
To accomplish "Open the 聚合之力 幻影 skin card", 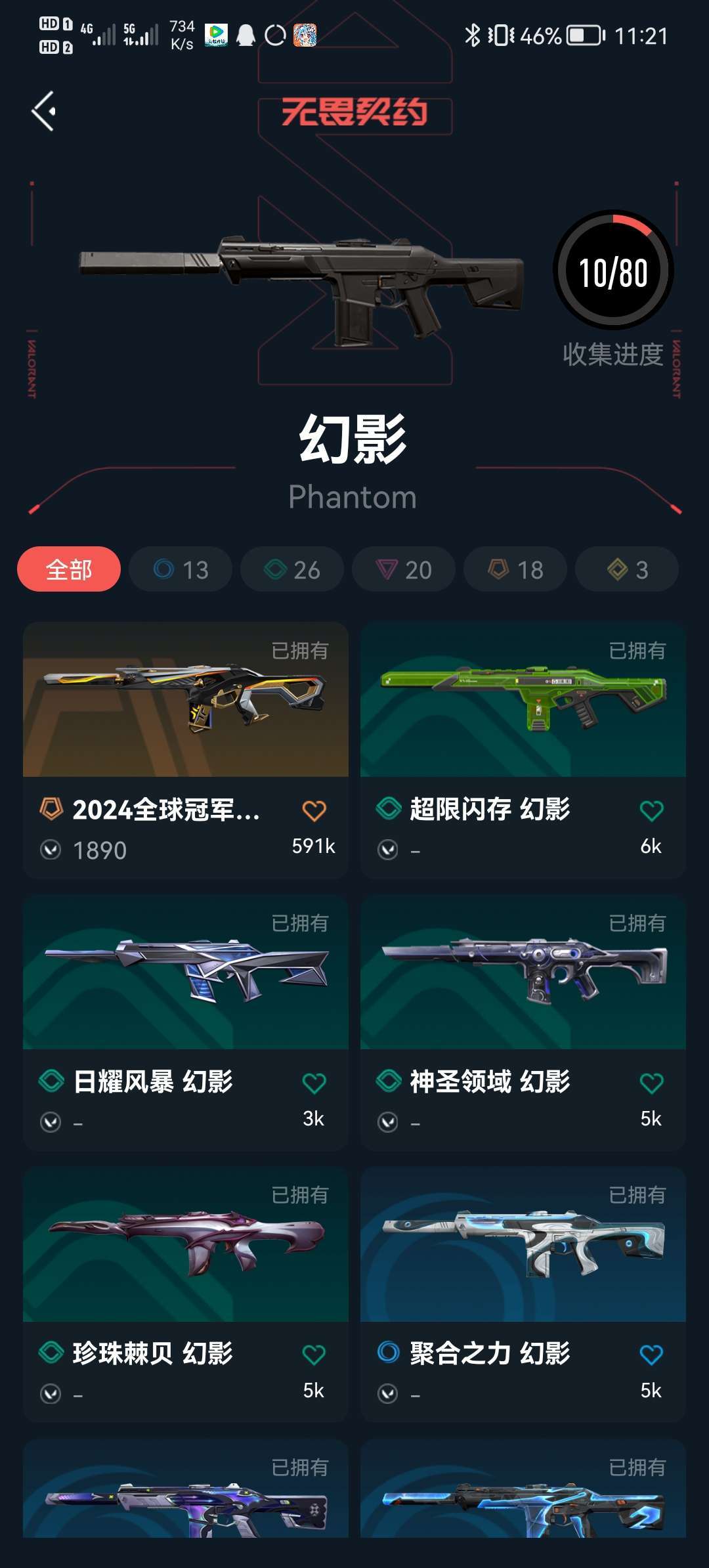I will coord(523,1294).
